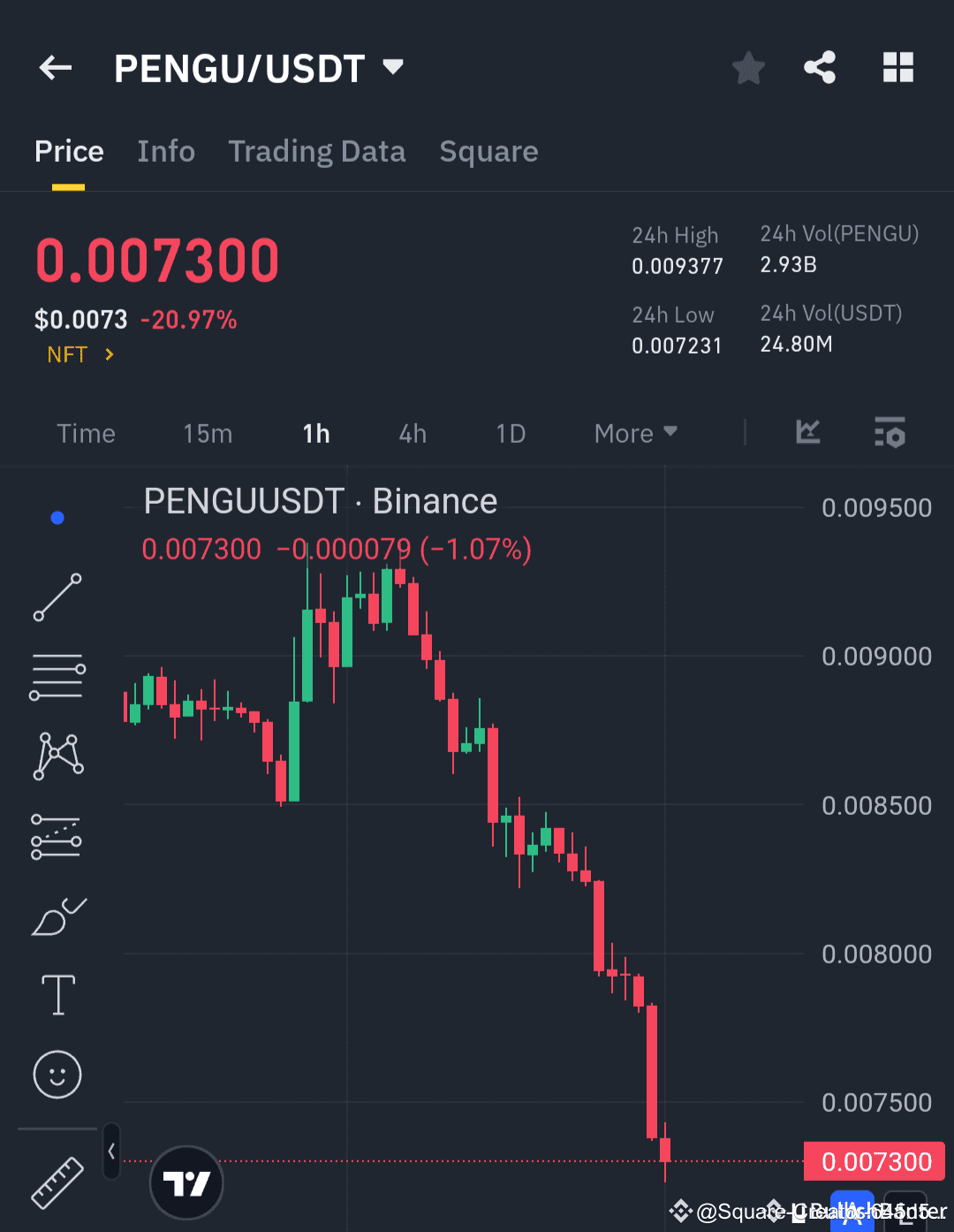Select the horizontal lines drawing tool
Viewport: 954px width, 1232px height.
(57, 676)
